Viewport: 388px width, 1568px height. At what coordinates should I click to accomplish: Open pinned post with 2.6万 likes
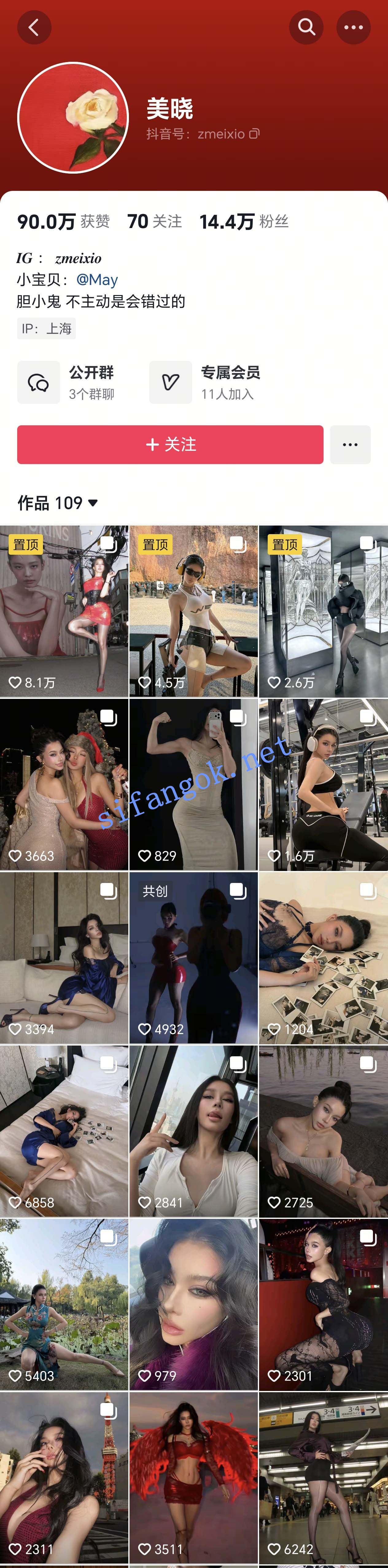(x=323, y=611)
